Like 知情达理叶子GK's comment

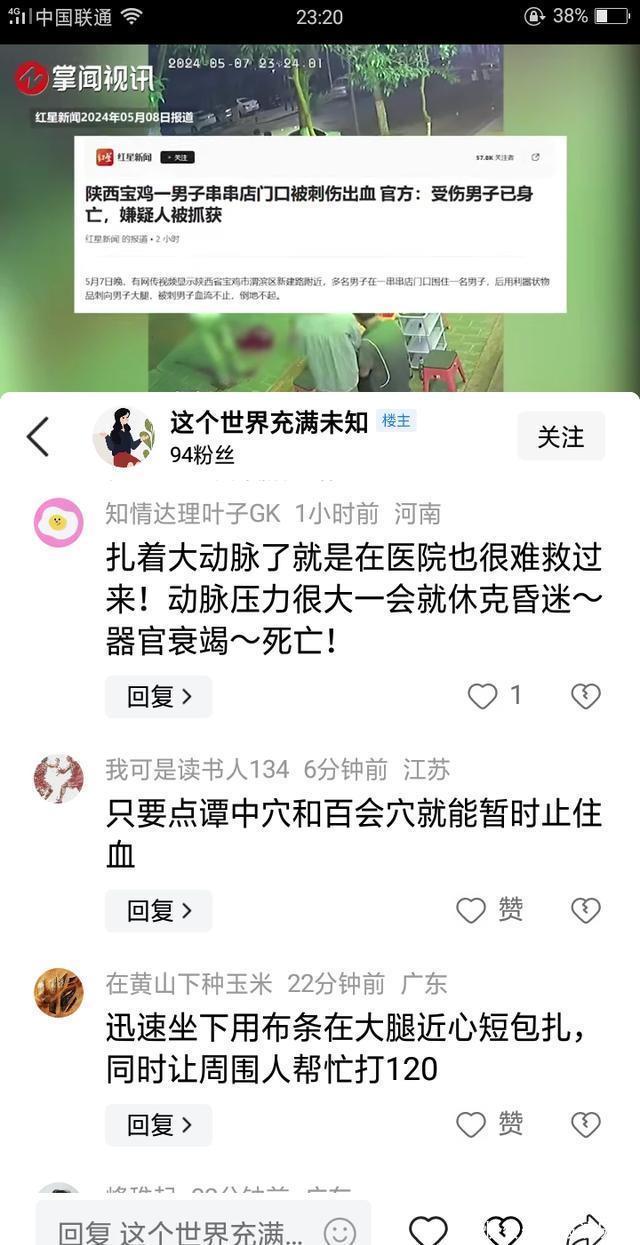484,696
